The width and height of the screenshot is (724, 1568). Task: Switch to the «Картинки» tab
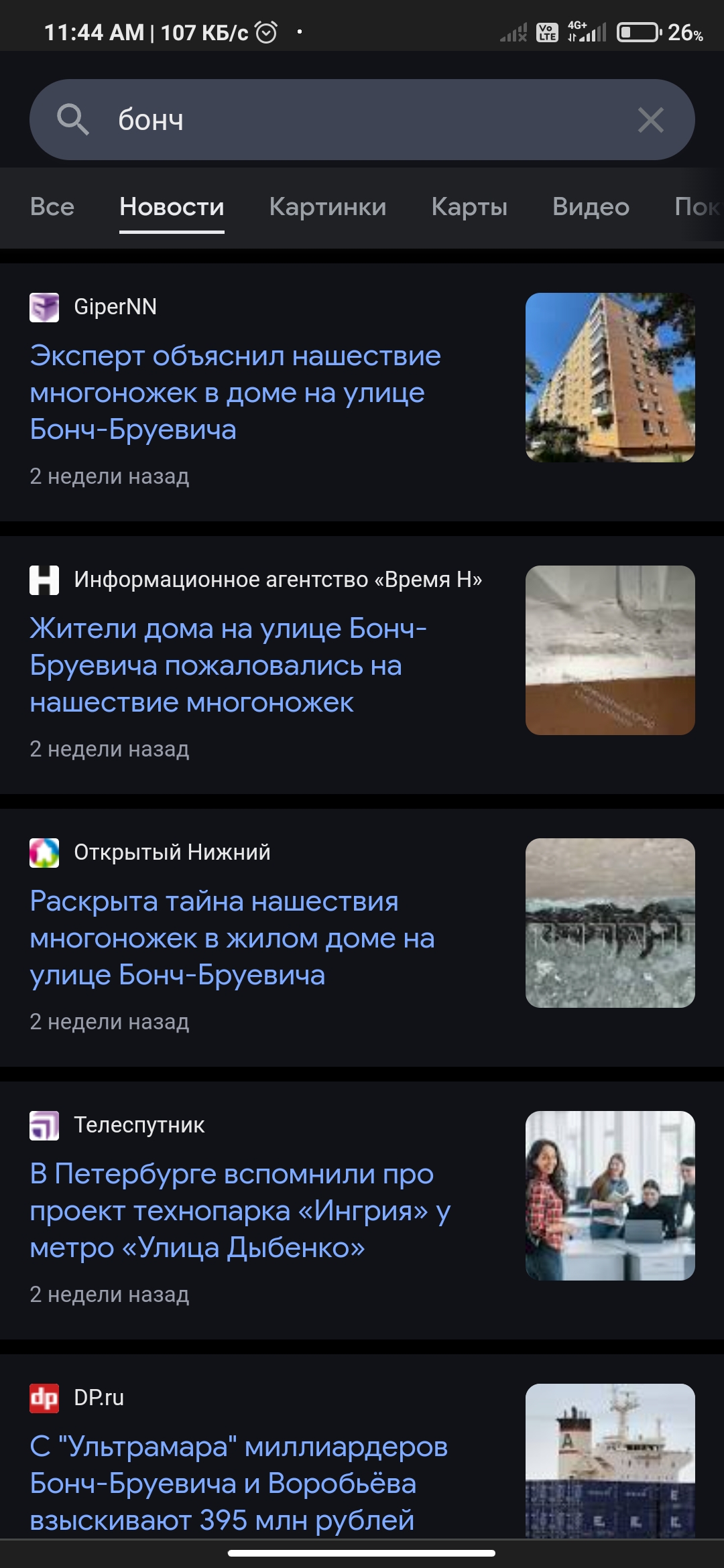point(327,207)
